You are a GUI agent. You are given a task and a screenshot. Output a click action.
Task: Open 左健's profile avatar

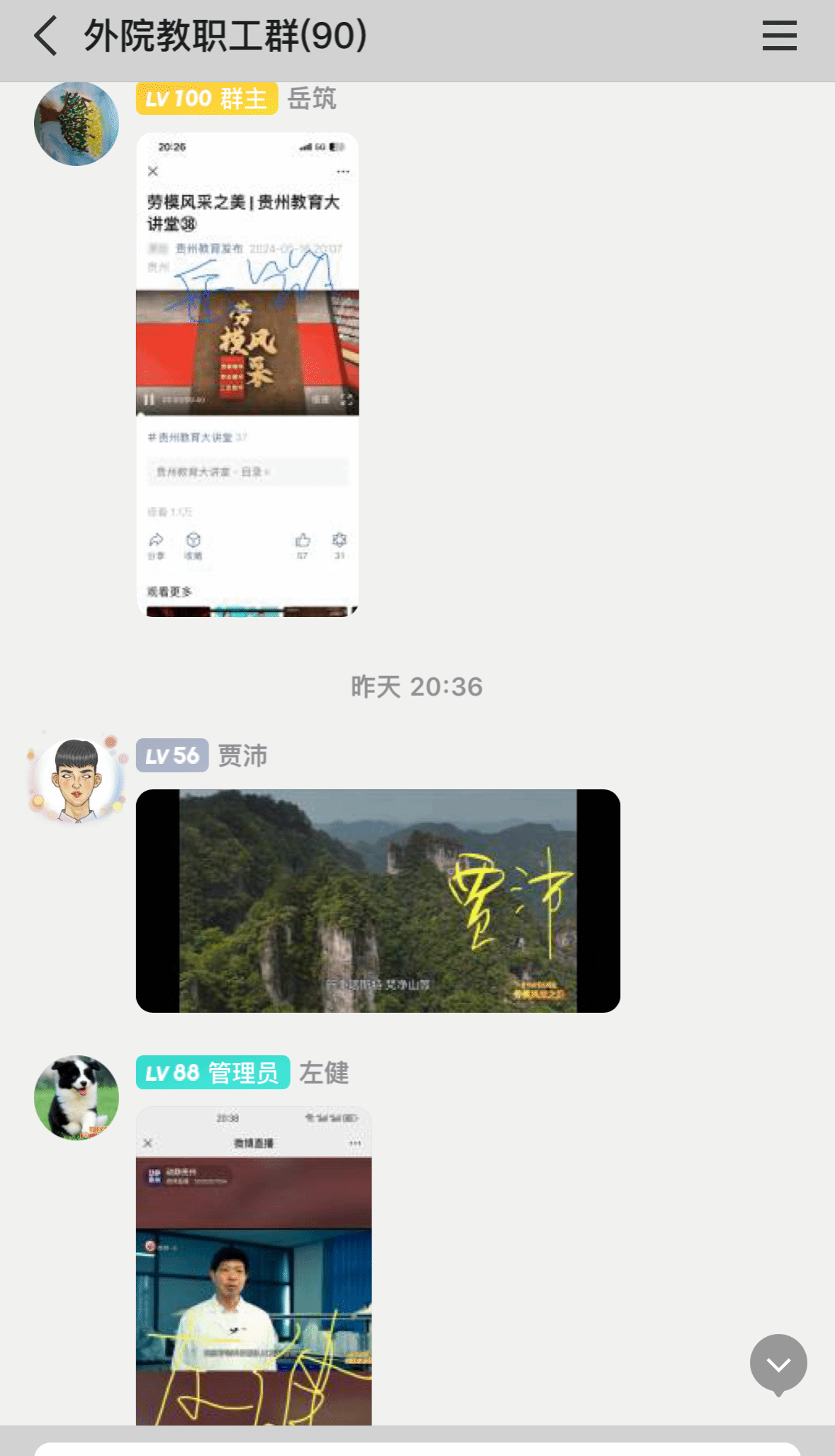coord(77,1097)
